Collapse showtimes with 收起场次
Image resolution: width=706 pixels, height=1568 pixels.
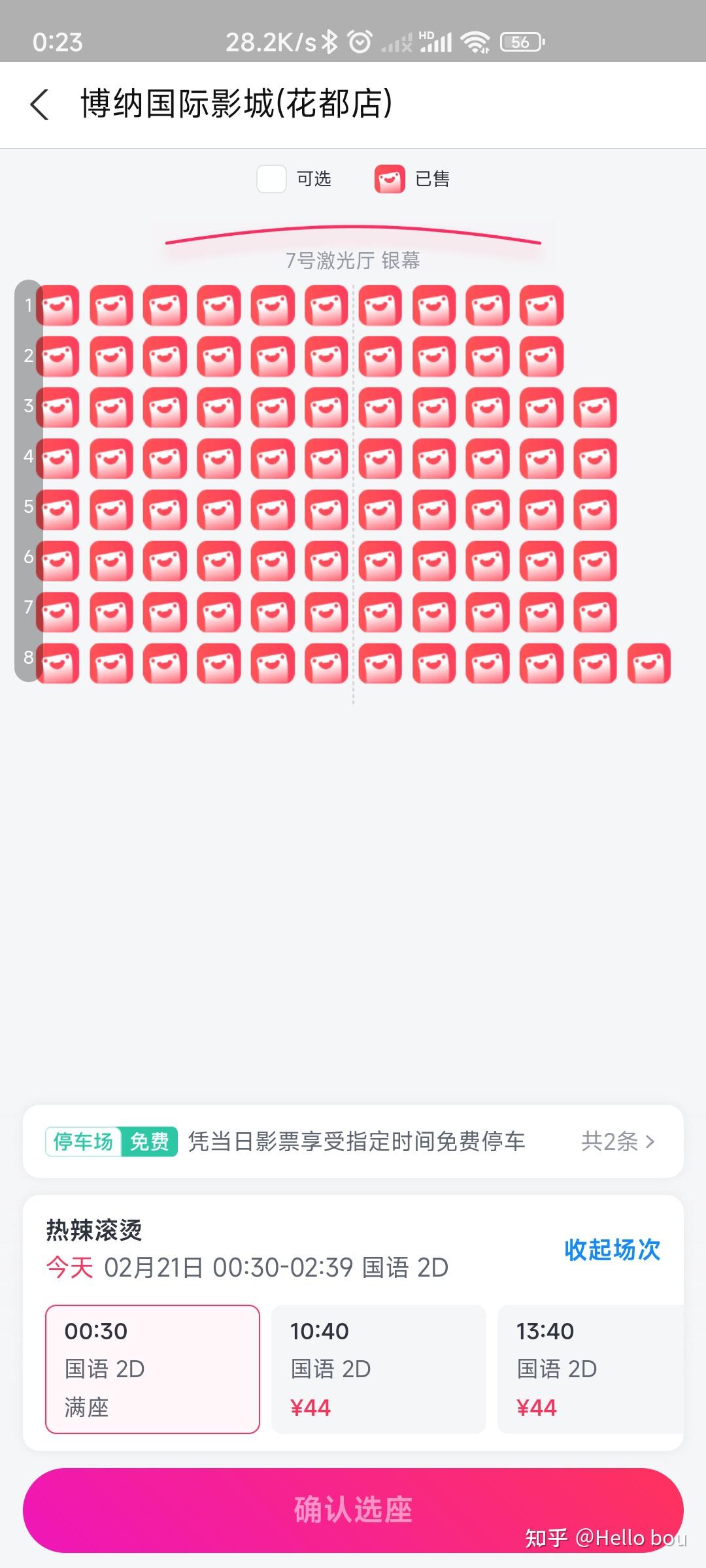tap(613, 1249)
